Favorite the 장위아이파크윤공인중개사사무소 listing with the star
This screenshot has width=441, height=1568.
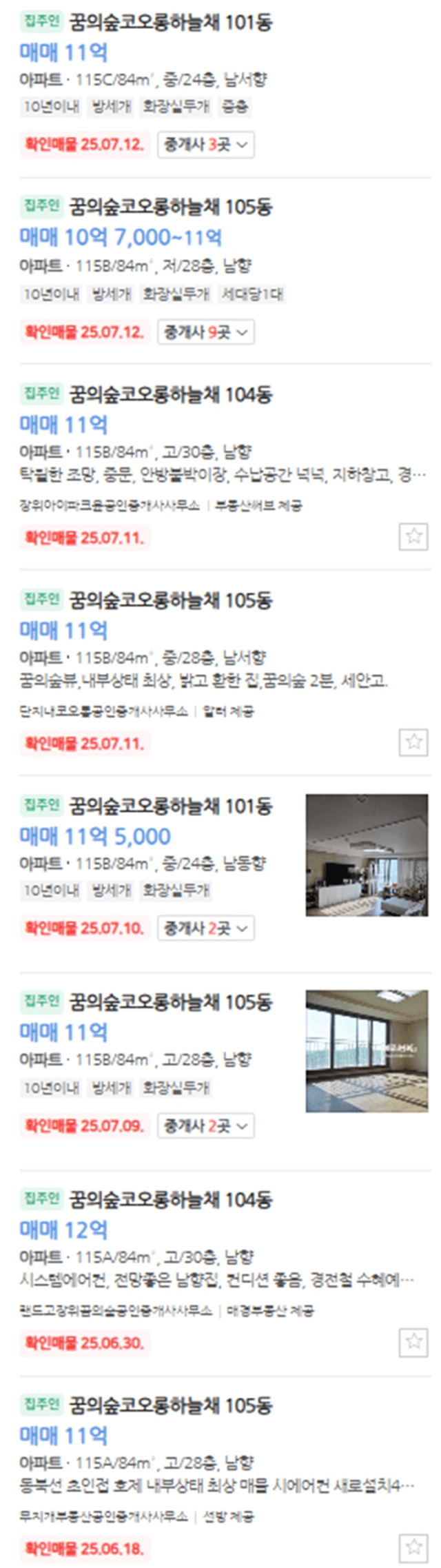(413, 536)
